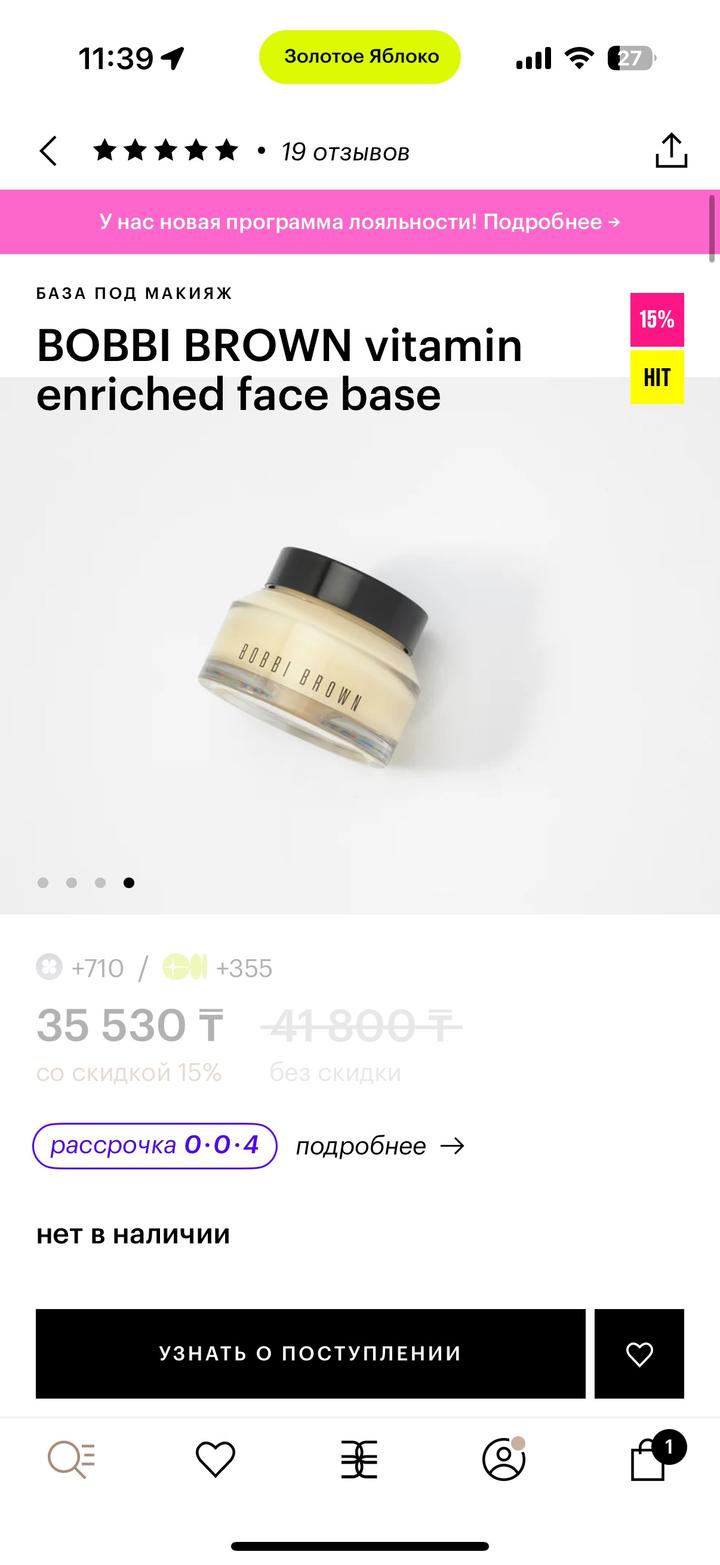Screen dimensions: 720x1565
Task: Switch to the search catalog tab
Action: point(72,1459)
